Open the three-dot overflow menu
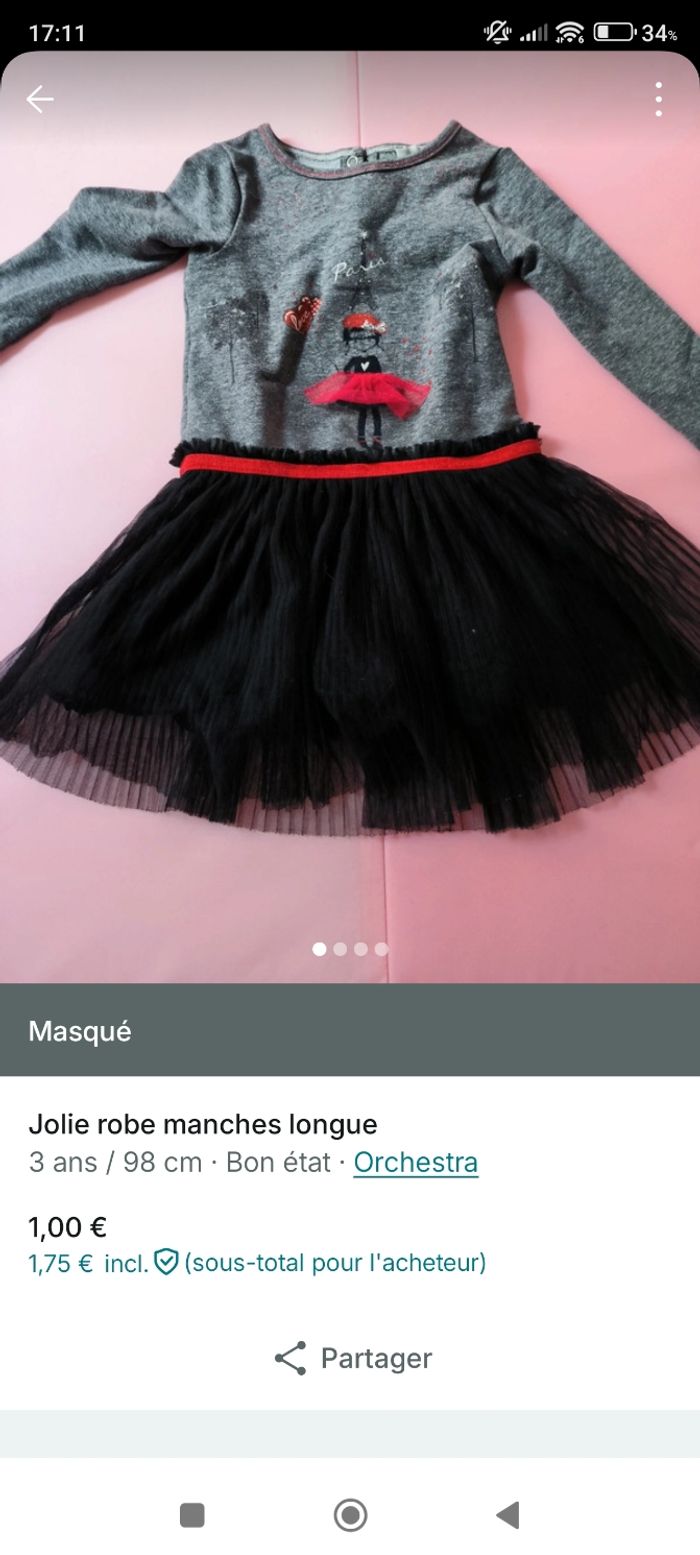Image resolution: width=700 pixels, height=1555 pixels. [x=658, y=99]
